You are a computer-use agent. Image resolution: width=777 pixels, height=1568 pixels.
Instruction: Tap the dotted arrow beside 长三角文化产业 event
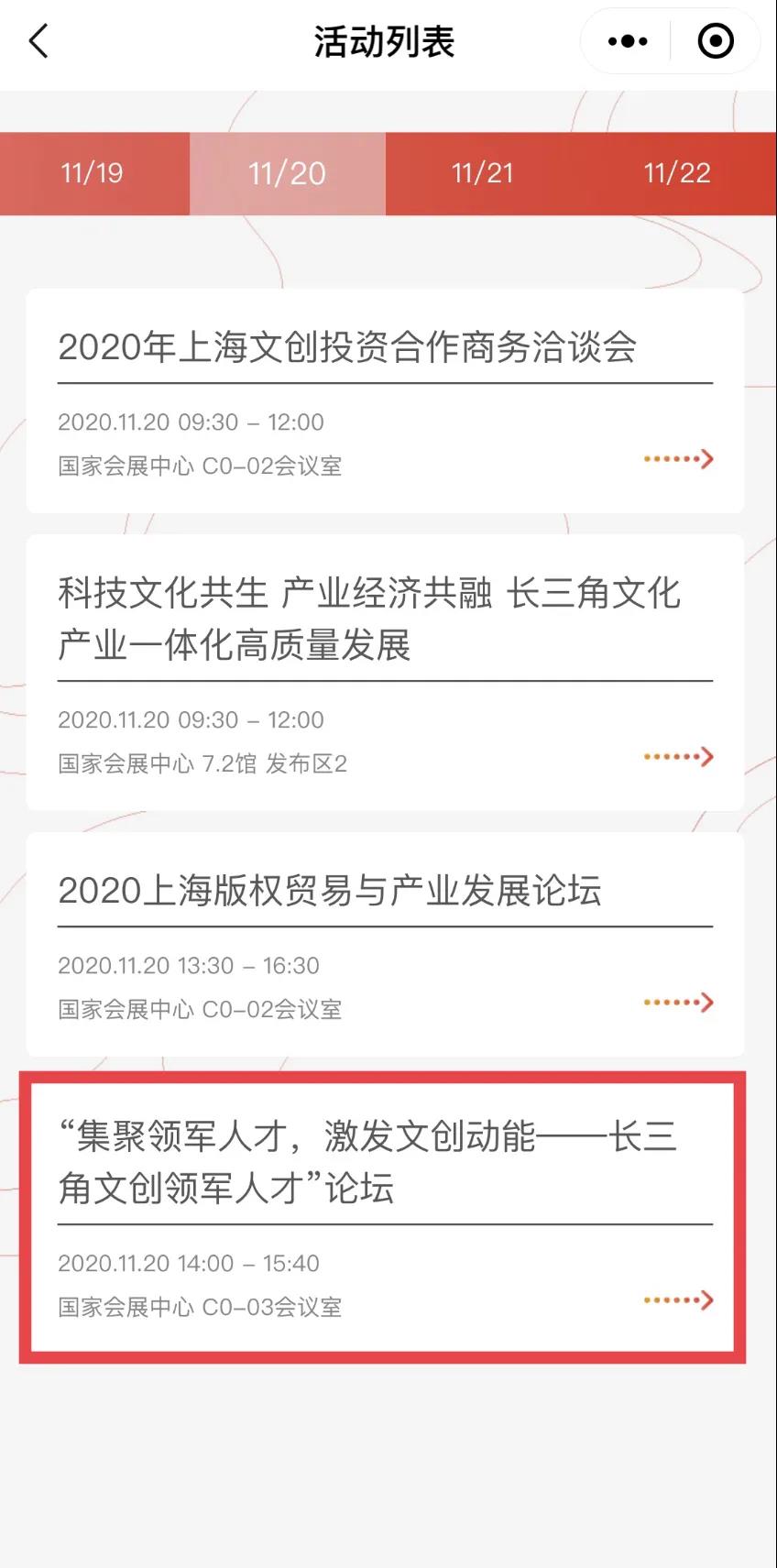pos(678,757)
